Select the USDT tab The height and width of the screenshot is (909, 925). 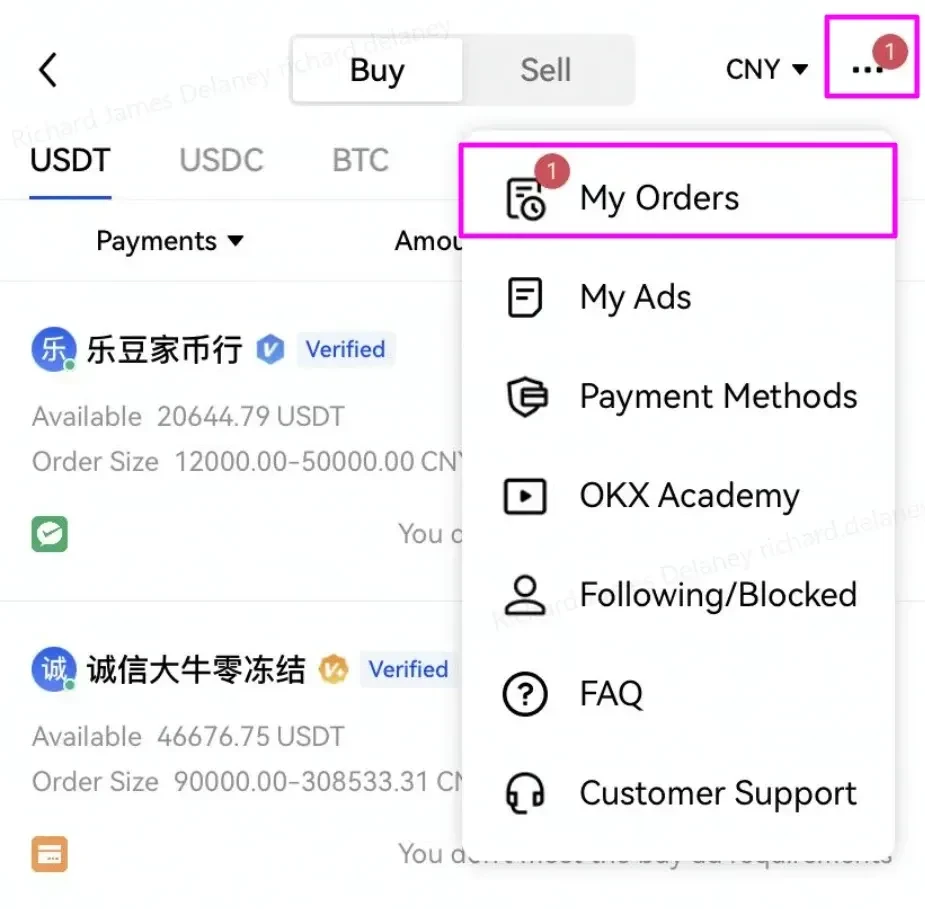(70, 160)
